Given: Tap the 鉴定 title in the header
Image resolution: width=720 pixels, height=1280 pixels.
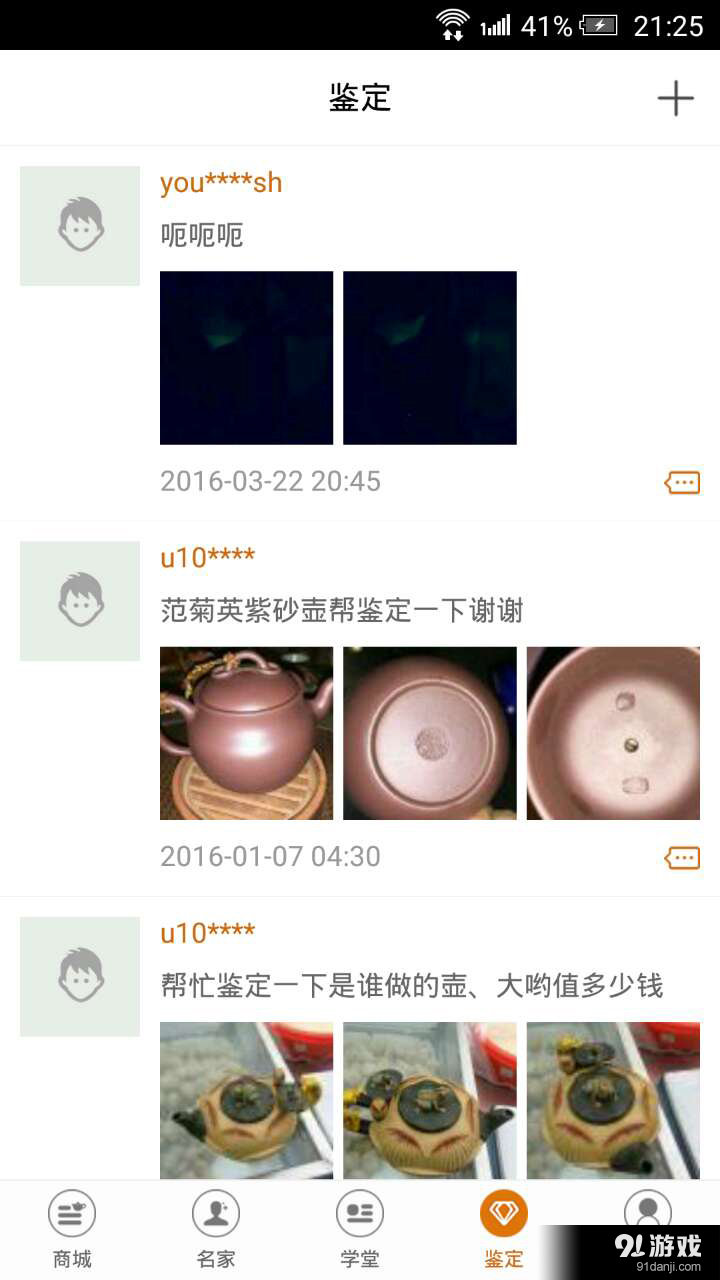Looking at the screenshot, I should point(360,97).
